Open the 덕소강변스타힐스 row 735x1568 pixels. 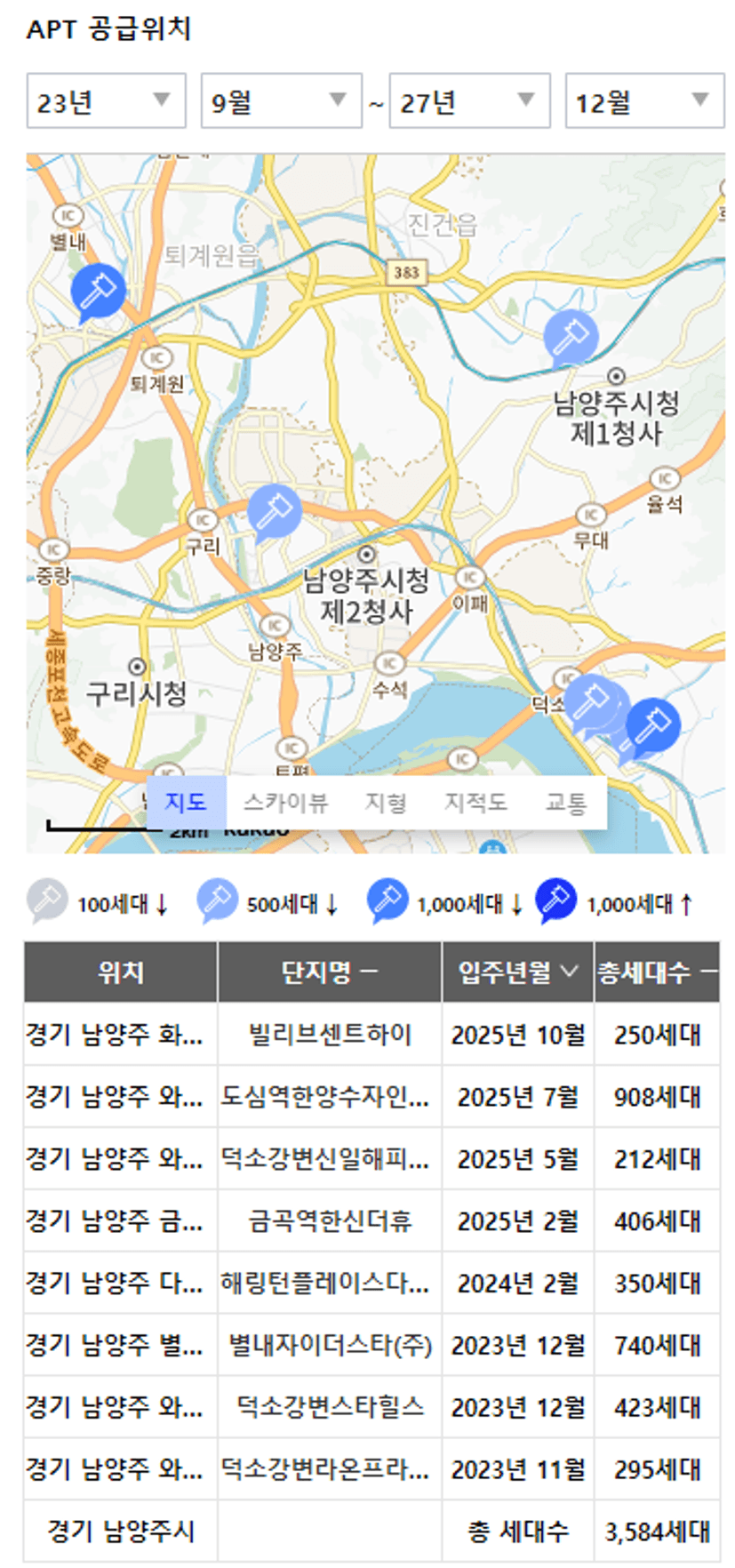[x=371, y=1407]
